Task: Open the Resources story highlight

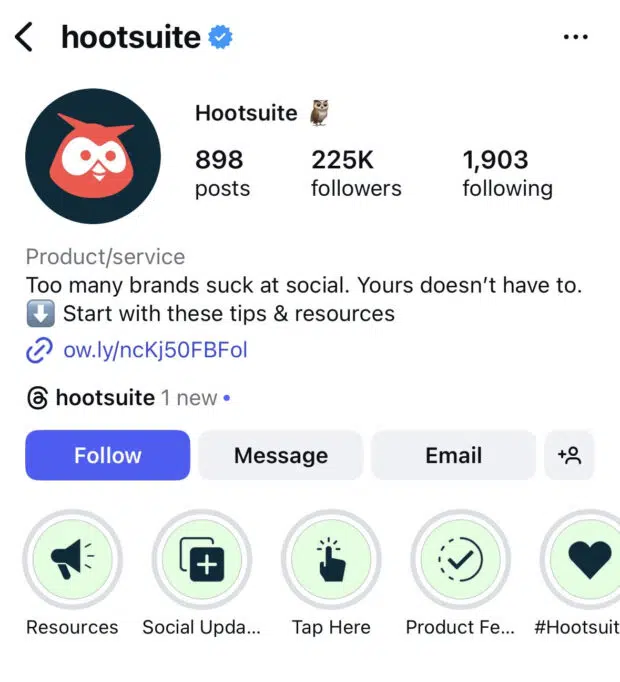Action: 72,561
